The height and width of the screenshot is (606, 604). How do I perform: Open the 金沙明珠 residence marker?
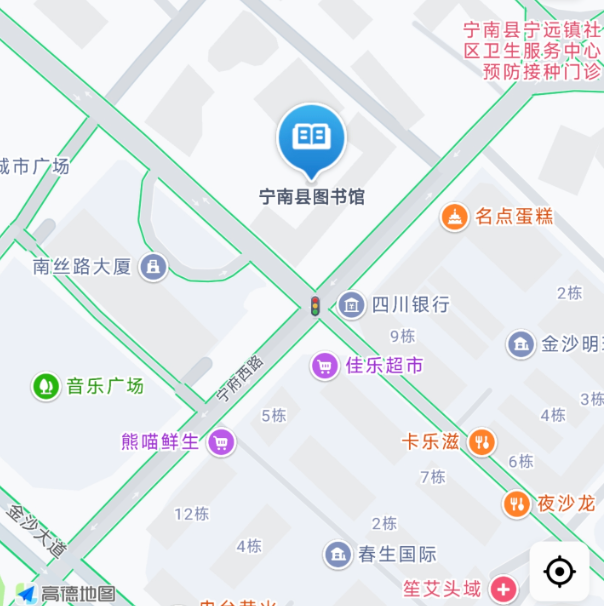click(520, 344)
